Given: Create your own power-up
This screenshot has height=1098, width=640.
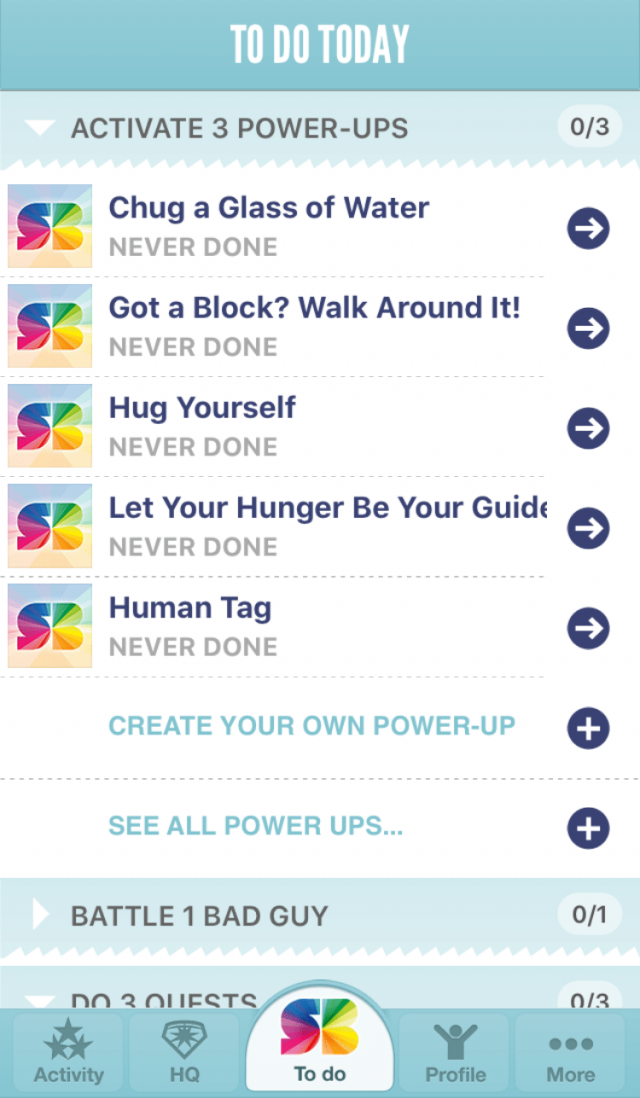Looking at the screenshot, I should [588, 728].
